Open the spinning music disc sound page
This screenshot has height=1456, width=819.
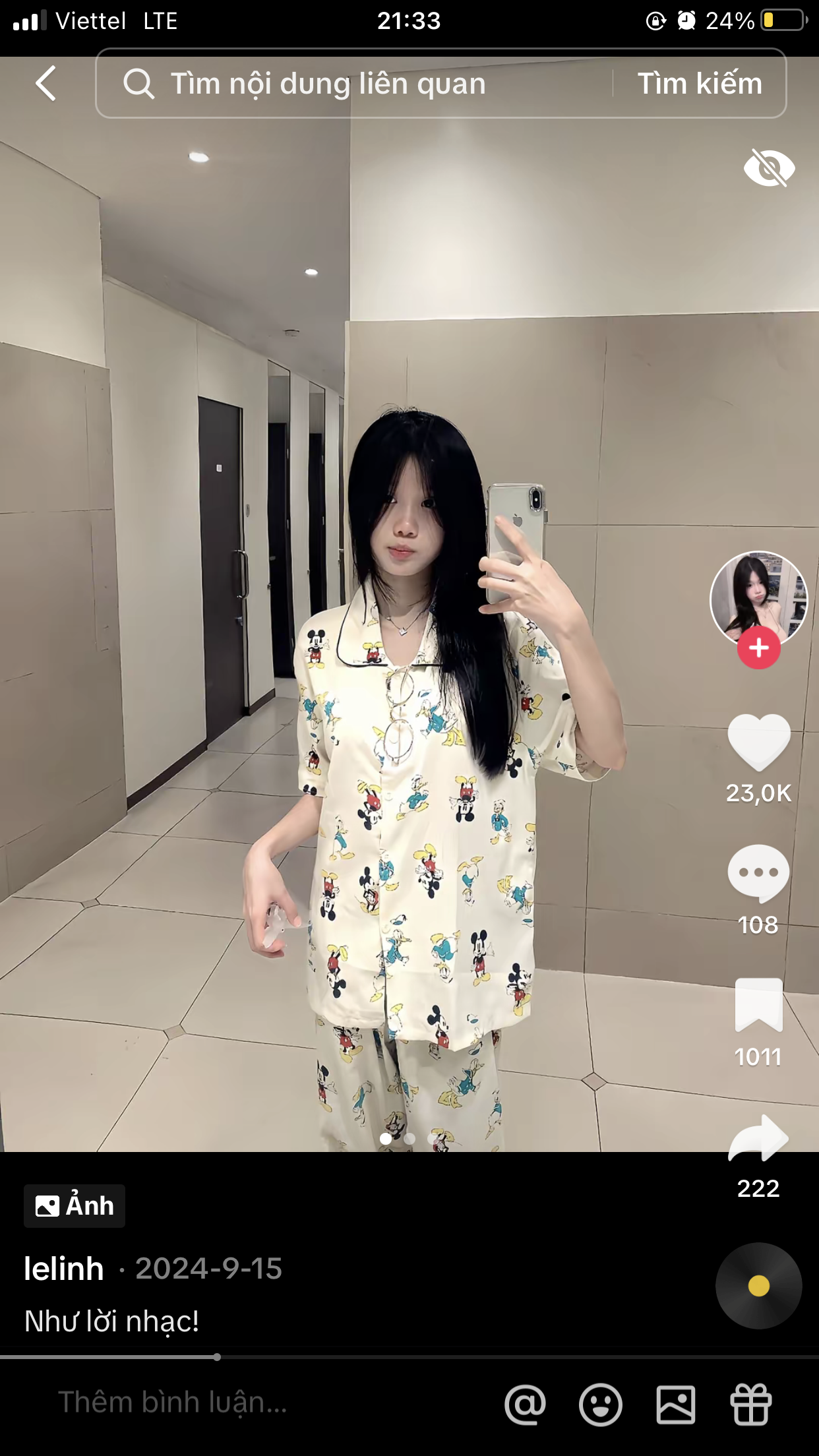pyautogui.click(x=758, y=1286)
